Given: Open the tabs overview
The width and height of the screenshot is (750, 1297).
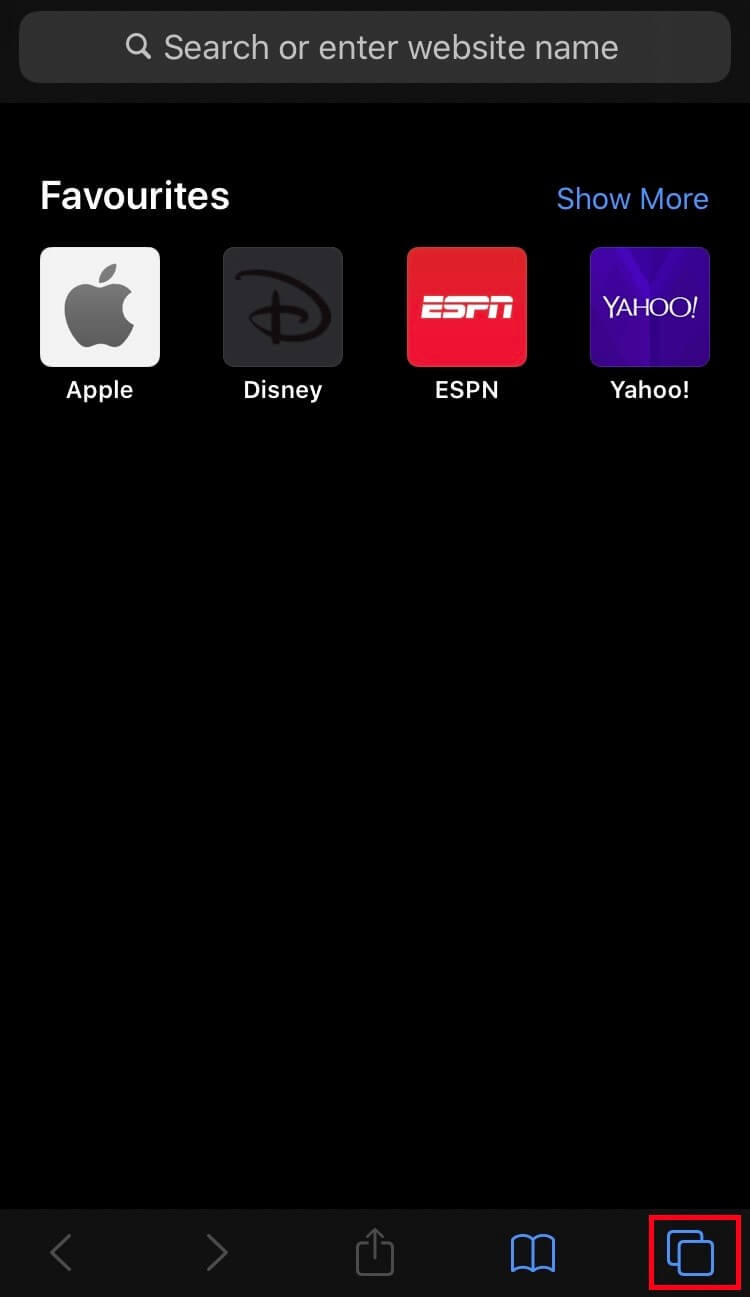Looking at the screenshot, I should pyautogui.click(x=692, y=1252).
